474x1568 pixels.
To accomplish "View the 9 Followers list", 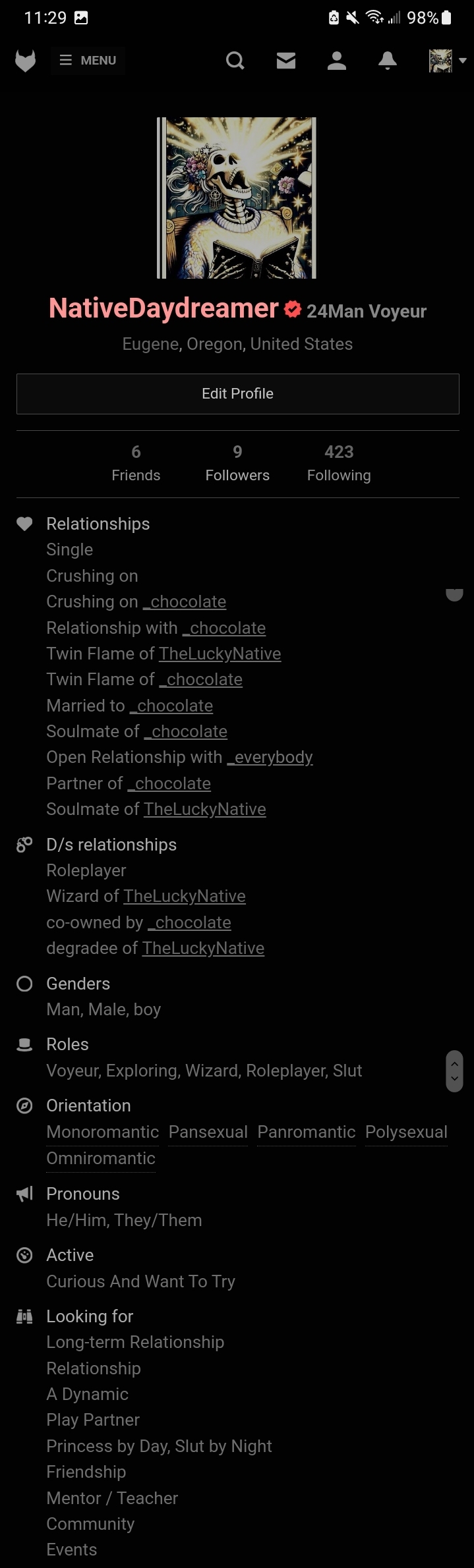I will 237,463.
